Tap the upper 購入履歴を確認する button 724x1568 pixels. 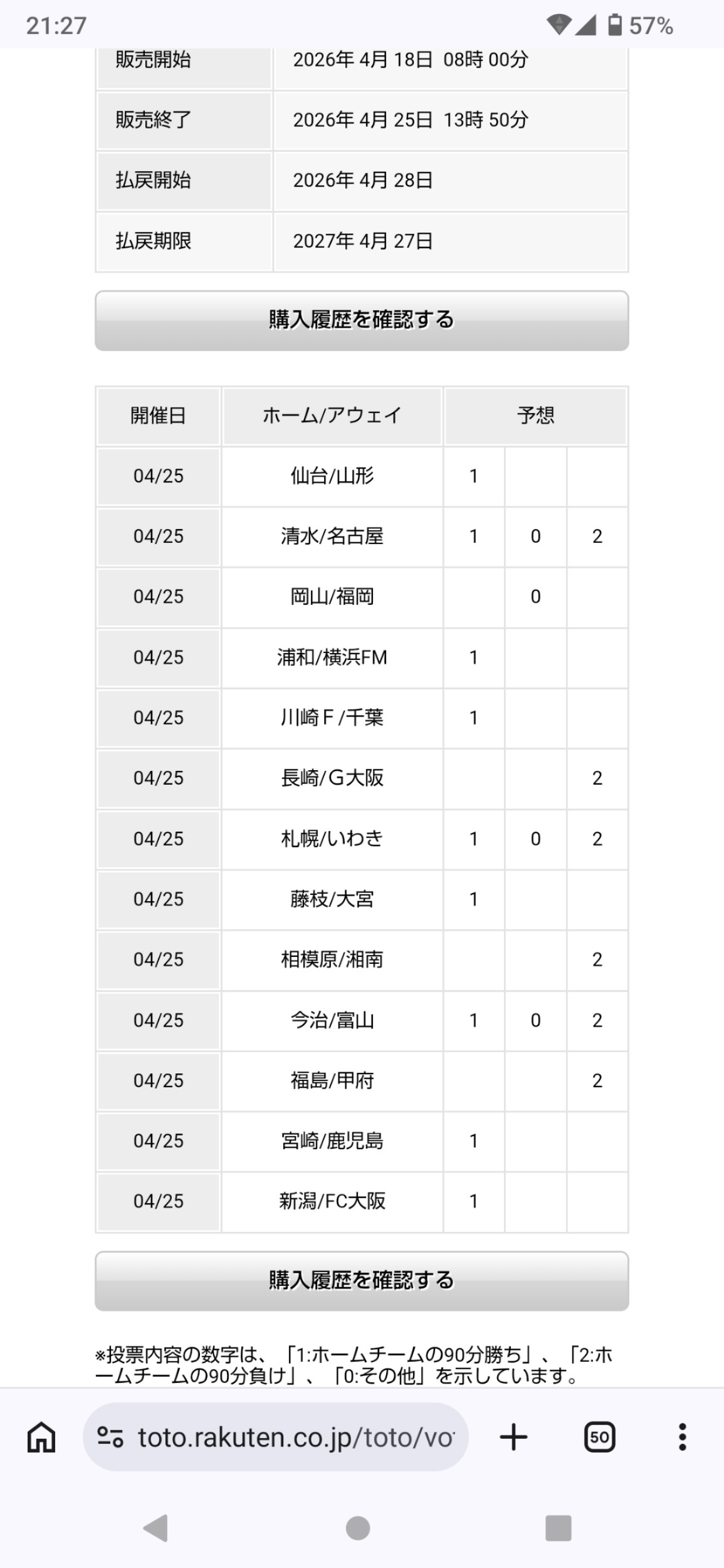361,320
